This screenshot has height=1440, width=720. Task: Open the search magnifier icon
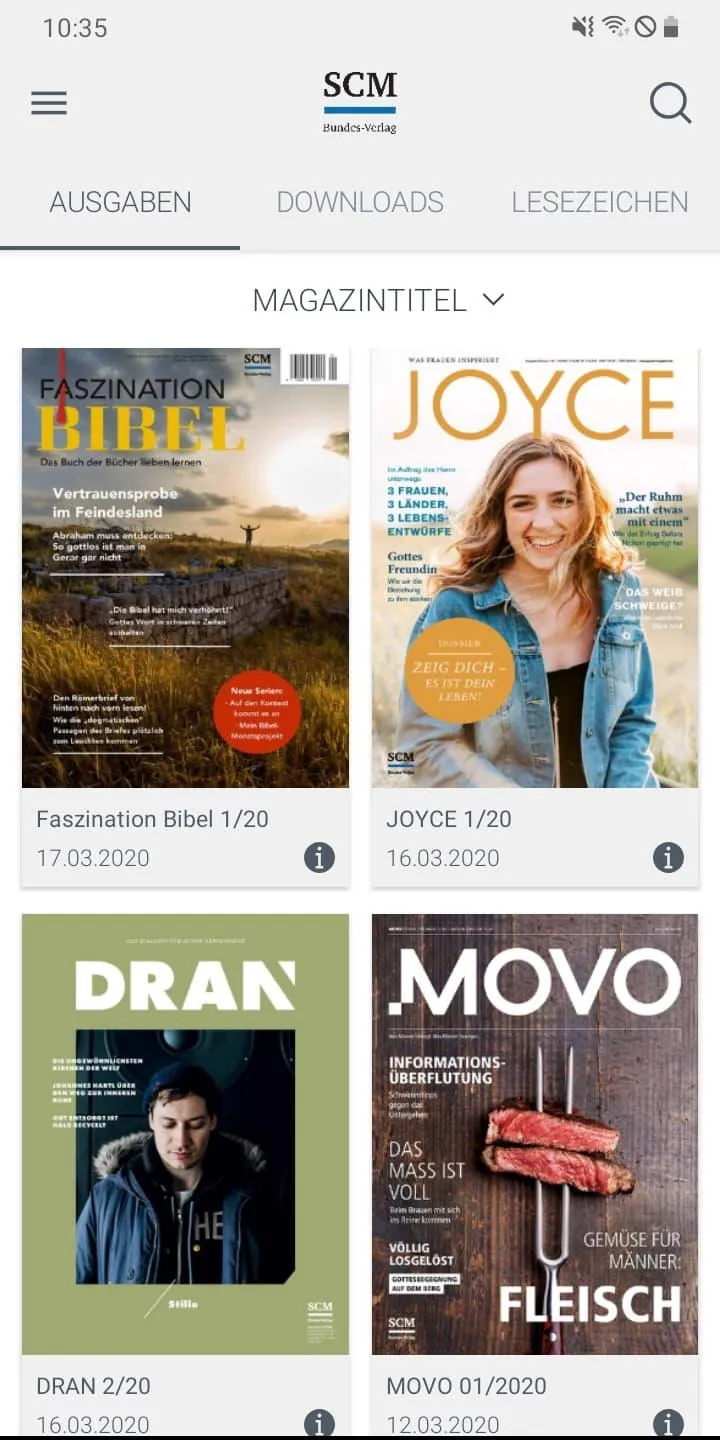[670, 103]
